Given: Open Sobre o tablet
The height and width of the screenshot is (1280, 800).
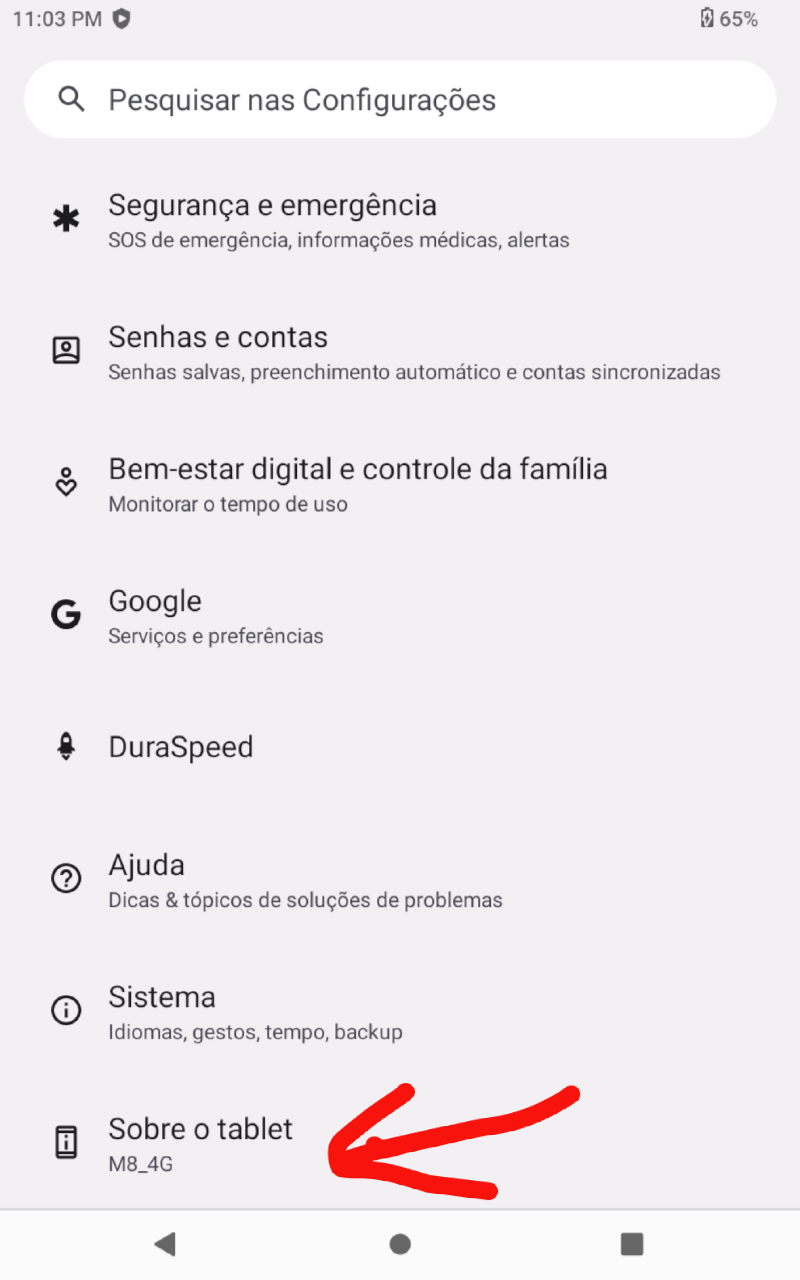Looking at the screenshot, I should (200, 1143).
